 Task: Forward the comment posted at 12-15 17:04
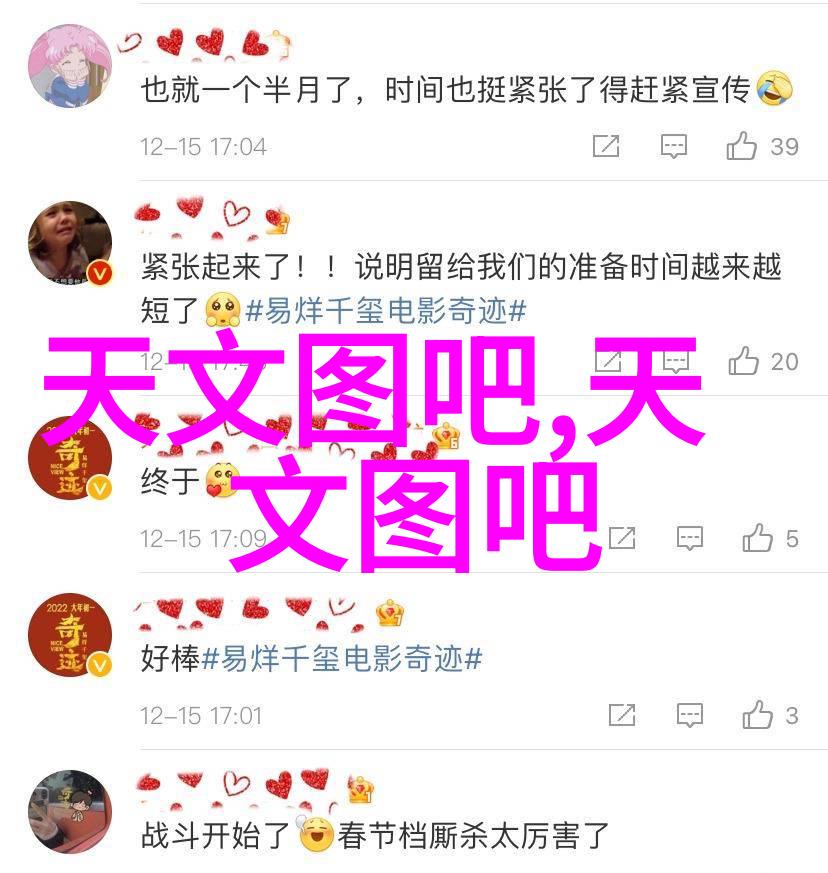606,146
